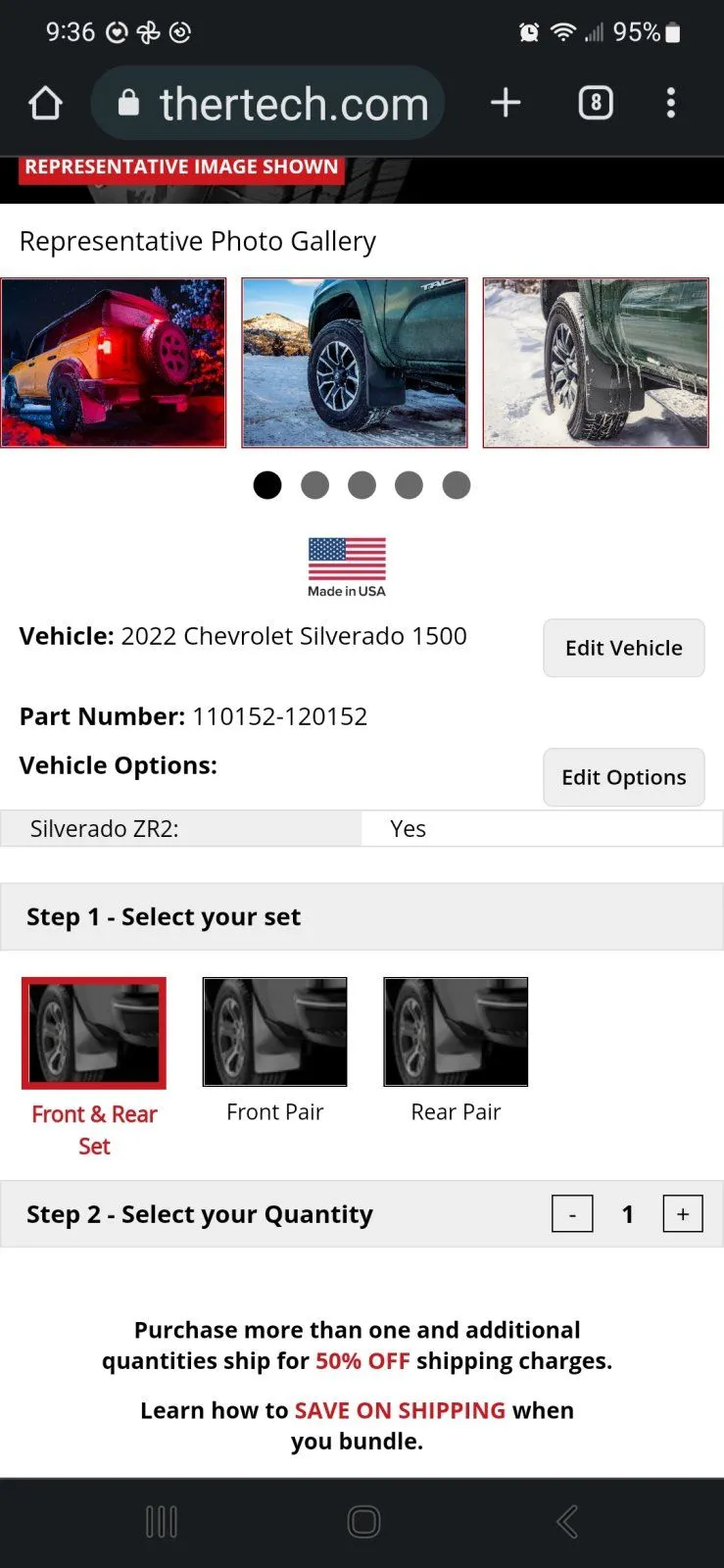View the snowy tire gallery photo
Screen dimensions: 724x1568
point(596,363)
